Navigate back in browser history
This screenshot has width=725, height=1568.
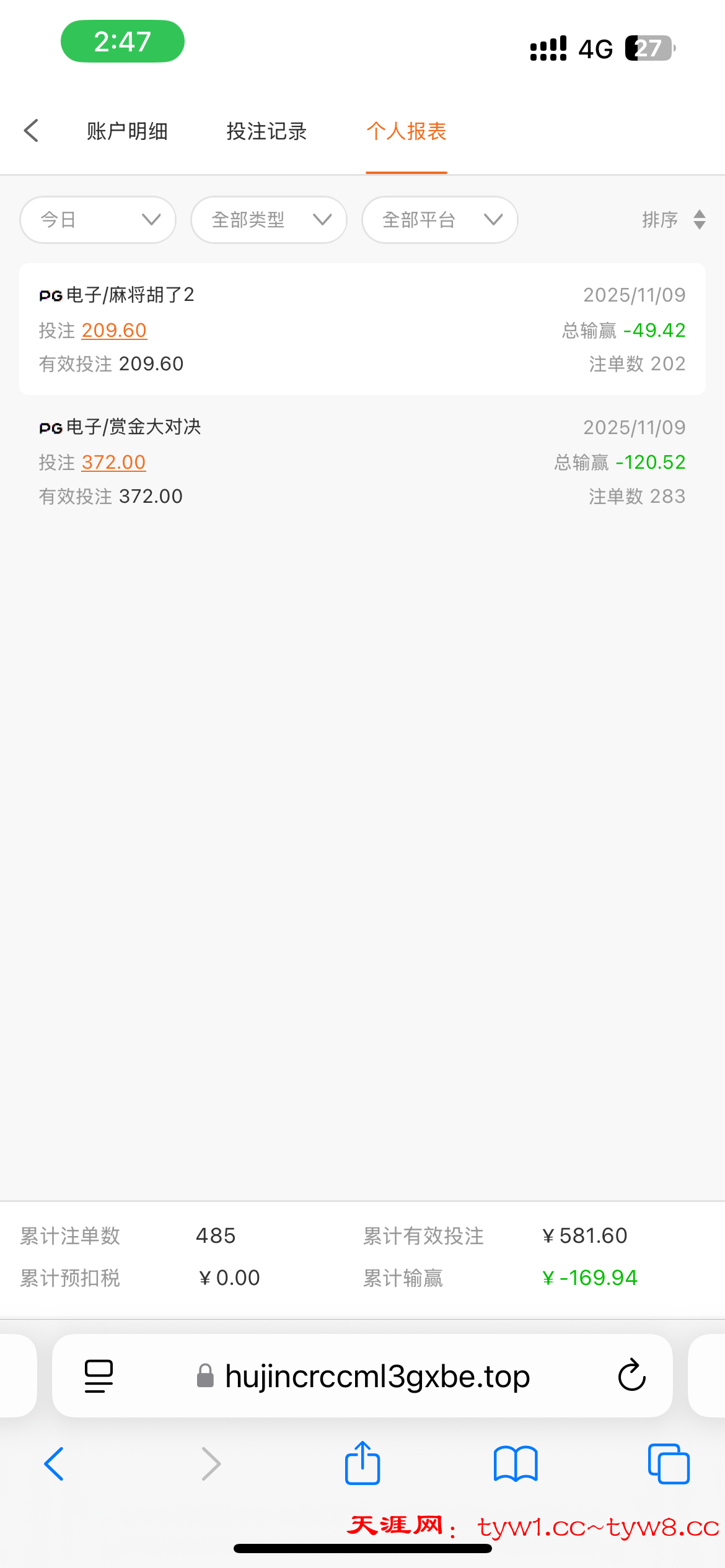click(55, 1463)
